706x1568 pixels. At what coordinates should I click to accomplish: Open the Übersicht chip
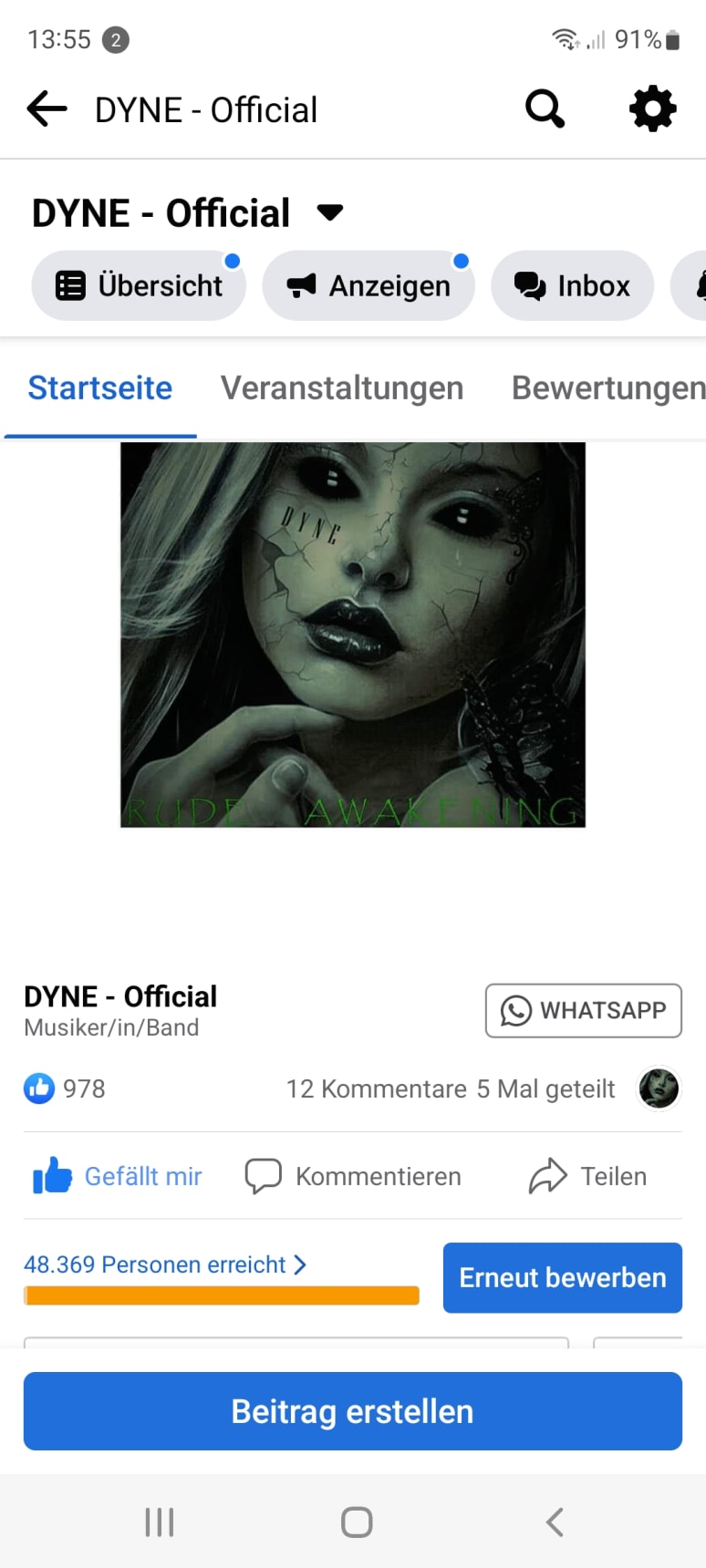tap(139, 285)
